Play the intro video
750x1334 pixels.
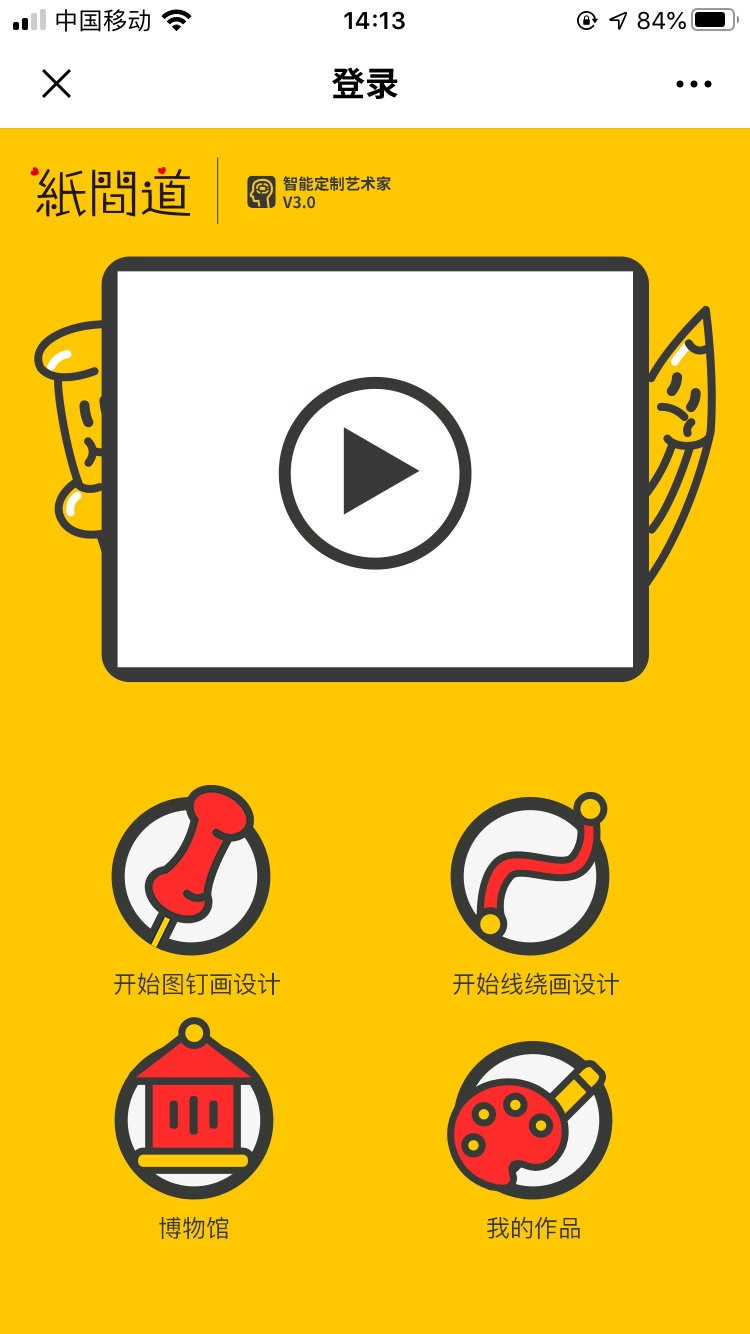[x=375, y=472]
